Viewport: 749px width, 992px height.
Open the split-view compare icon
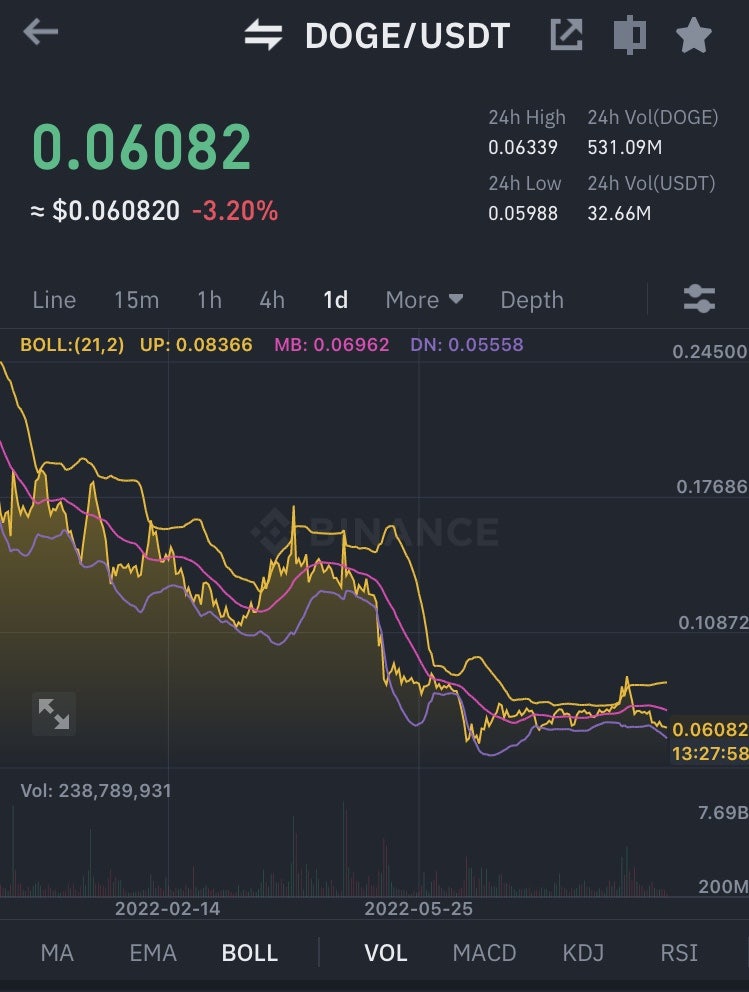[629, 36]
